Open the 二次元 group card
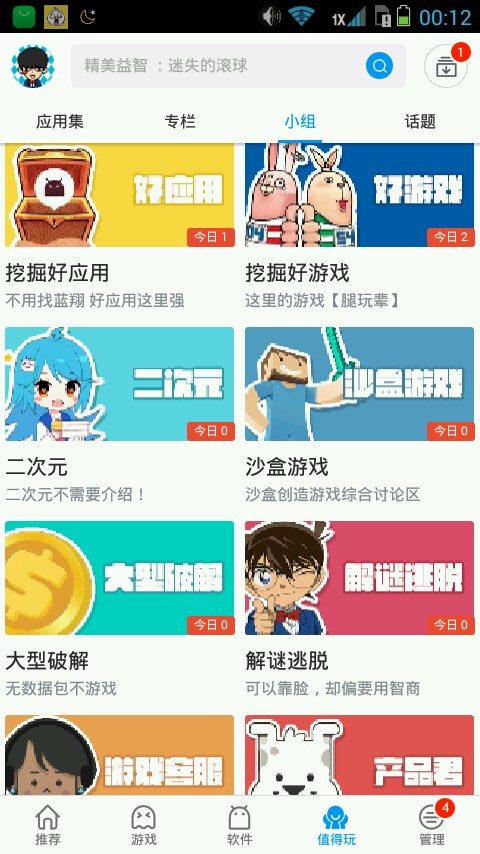This screenshot has width=480, height=854. 120,416
